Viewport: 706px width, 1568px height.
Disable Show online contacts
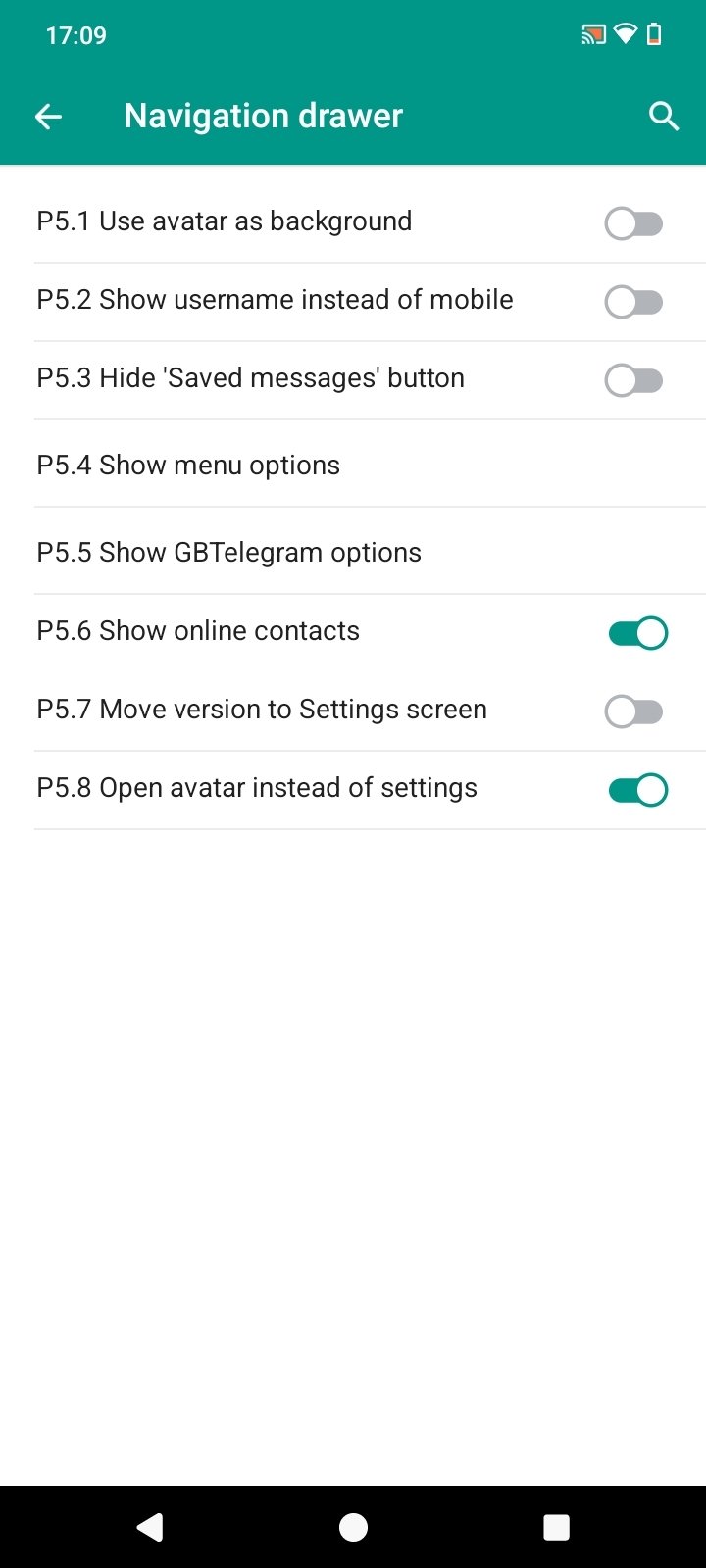tap(637, 633)
